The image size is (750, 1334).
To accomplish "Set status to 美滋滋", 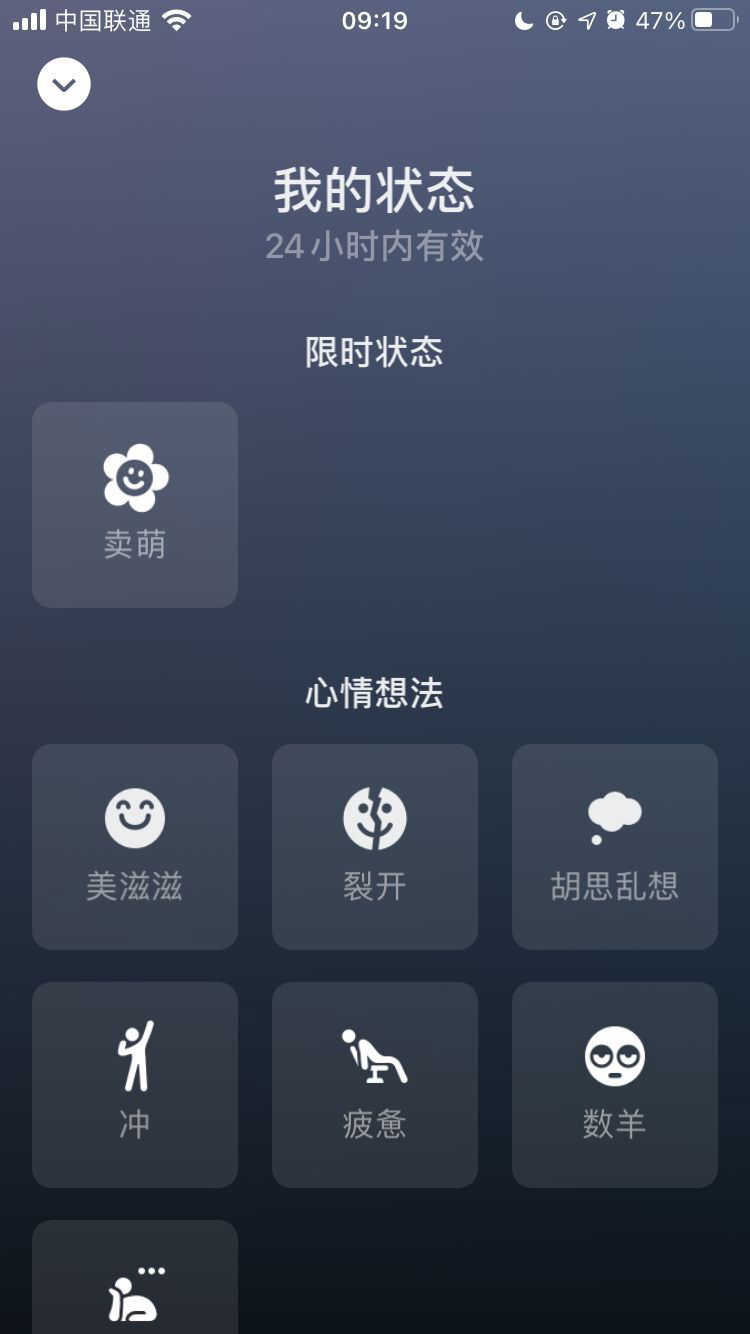I will click(135, 846).
